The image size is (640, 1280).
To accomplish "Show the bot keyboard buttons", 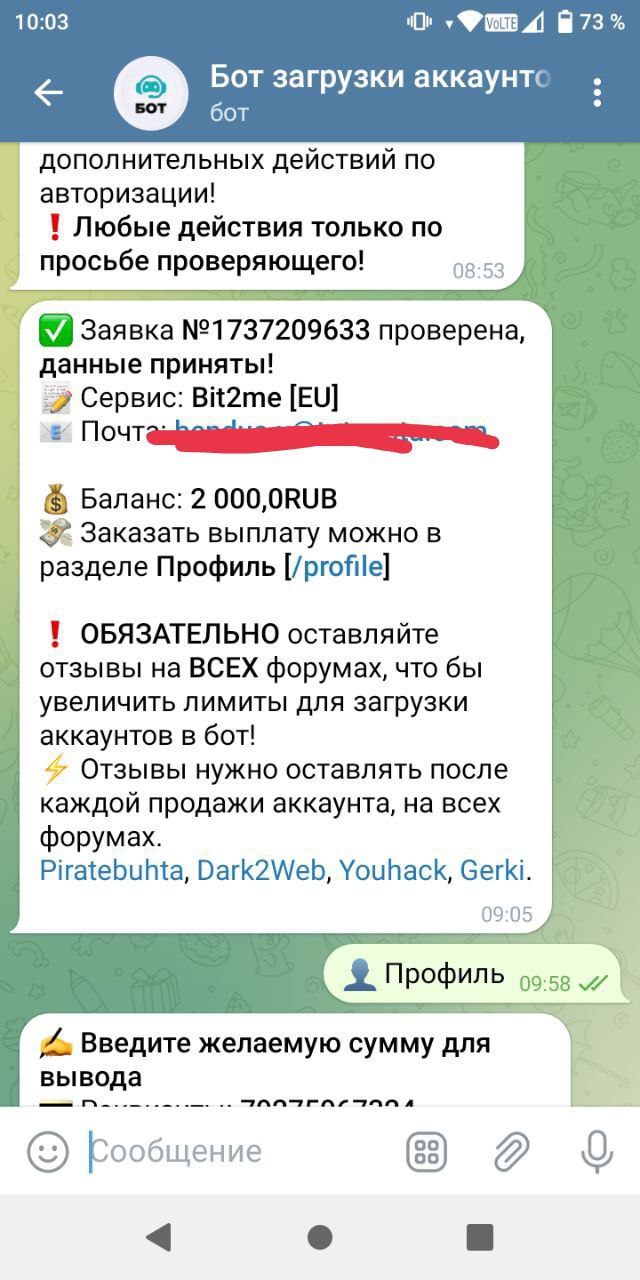I will click(427, 1152).
